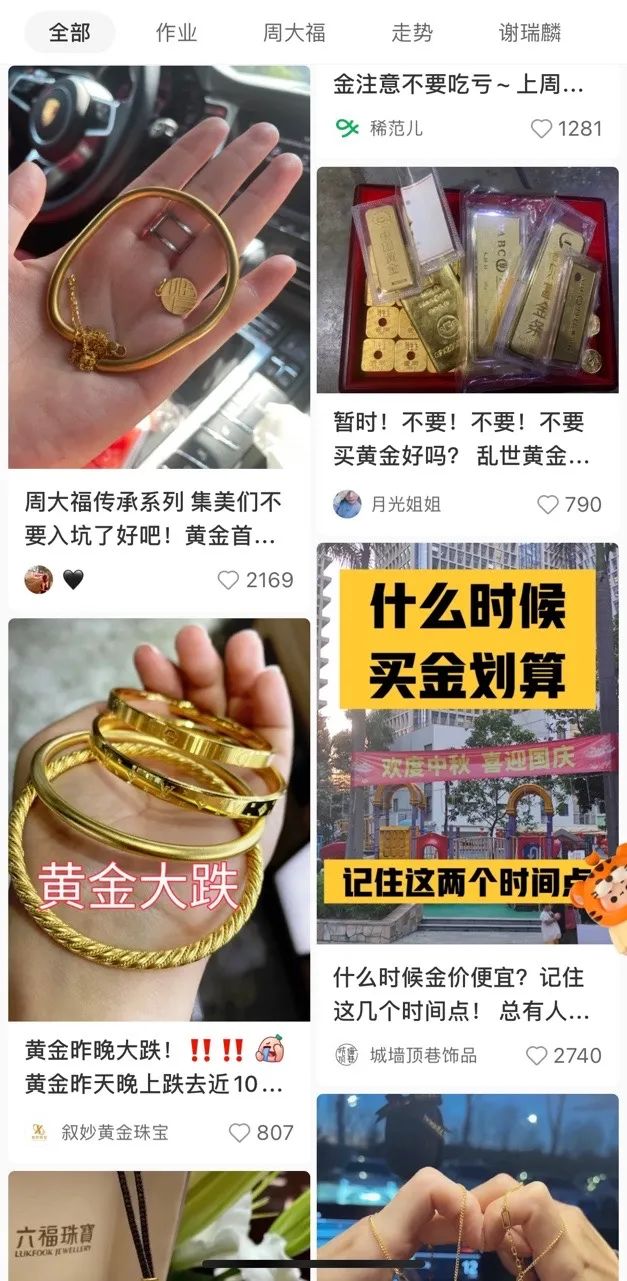Switch to the 谢瑞麟 tab
The width and height of the screenshot is (627, 1281).
530,33
